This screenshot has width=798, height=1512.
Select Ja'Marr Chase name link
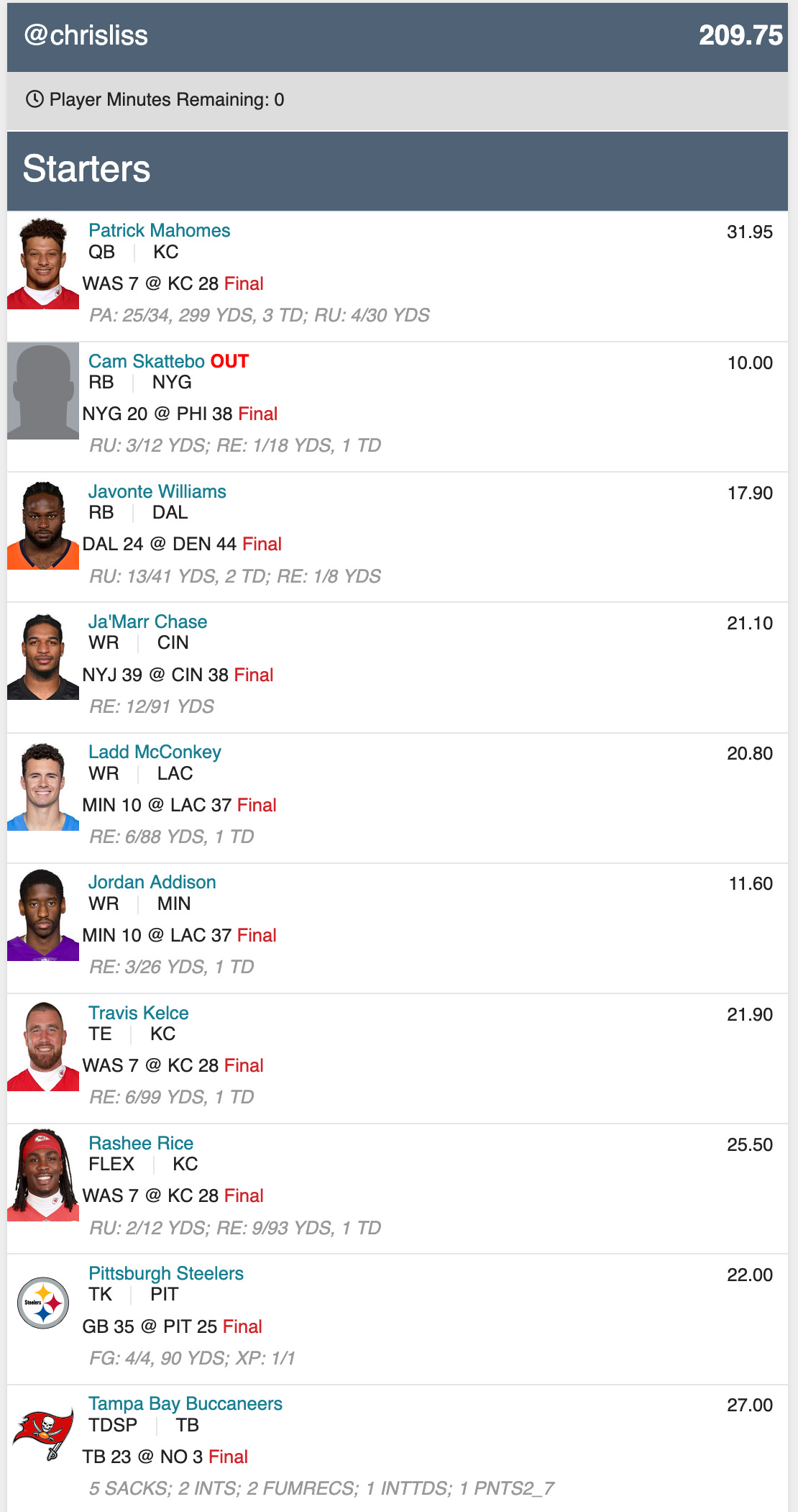(147, 622)
